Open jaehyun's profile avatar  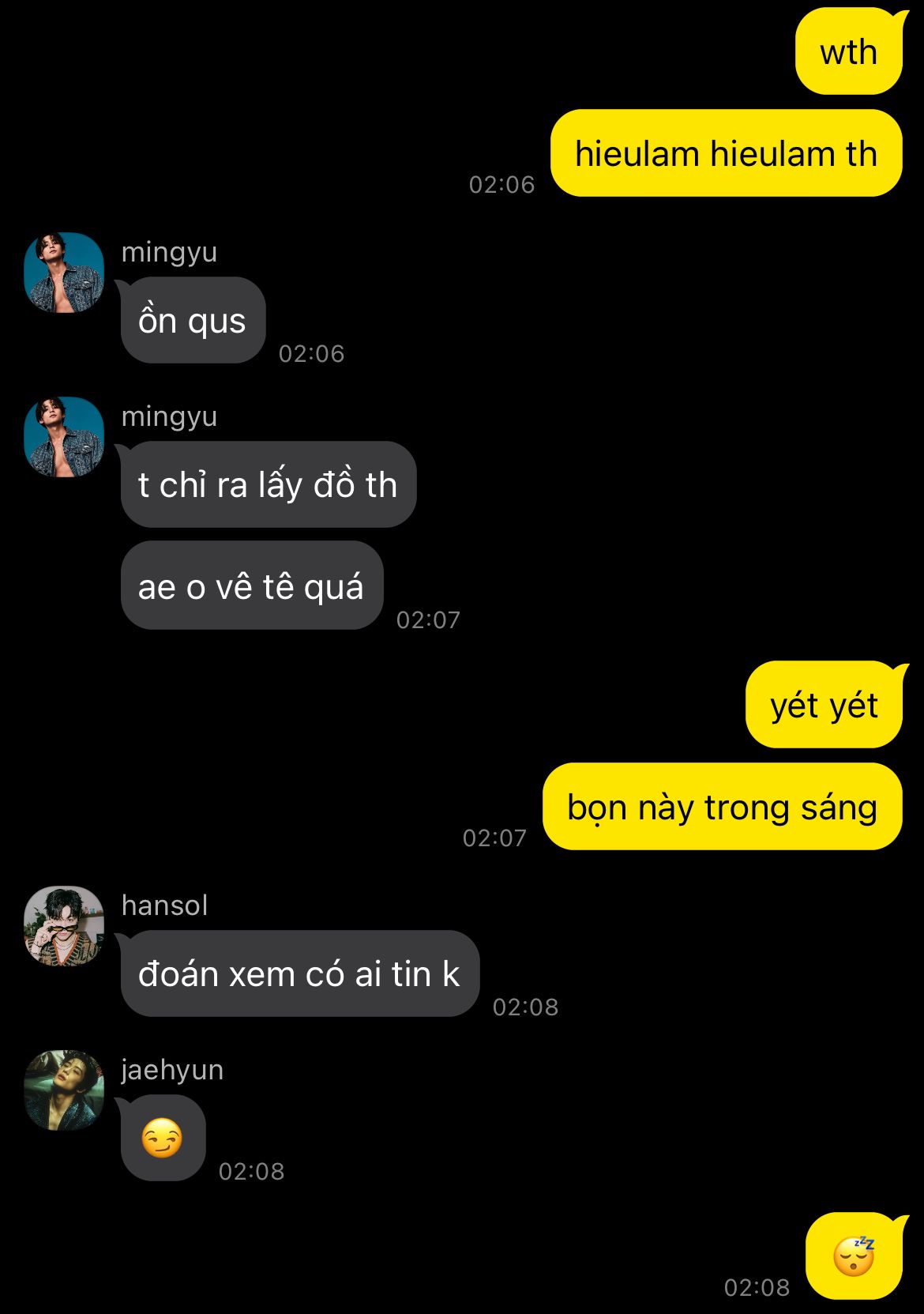click(x=64, y=1090)
